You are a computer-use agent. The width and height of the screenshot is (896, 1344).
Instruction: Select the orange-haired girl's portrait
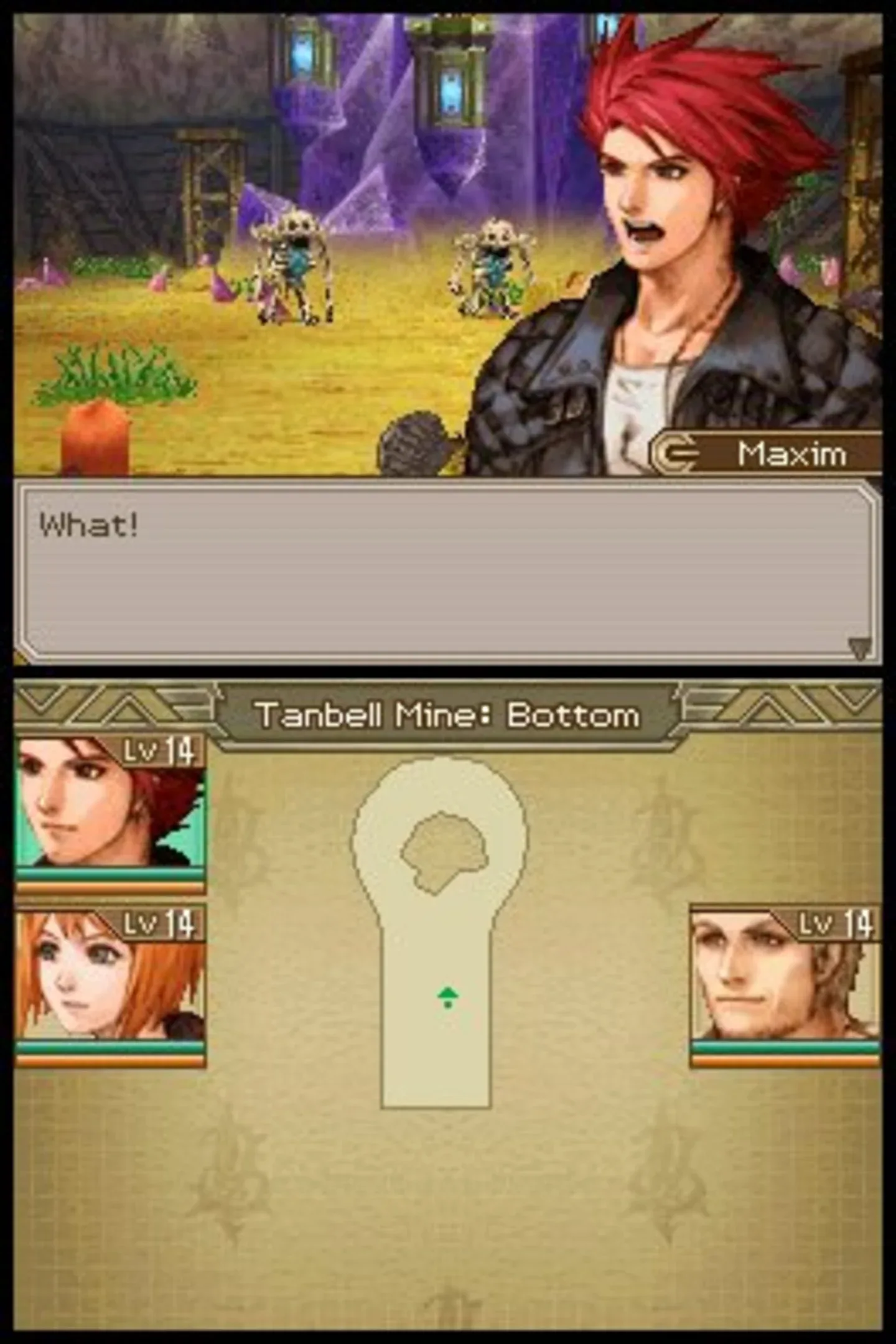[x=110, y=987]
